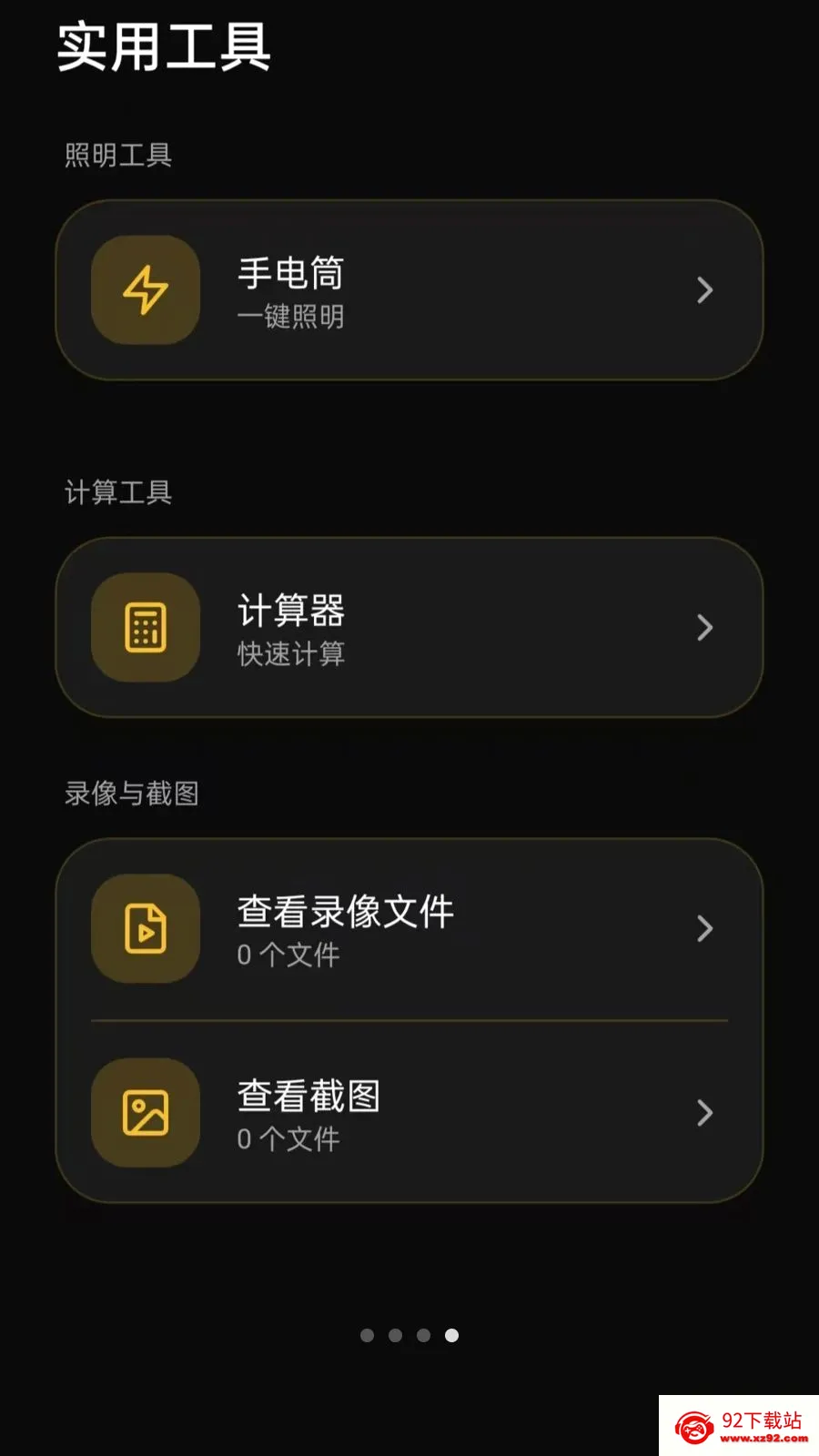Open the 手电筒 flashlight tool

tap(409, 290)
